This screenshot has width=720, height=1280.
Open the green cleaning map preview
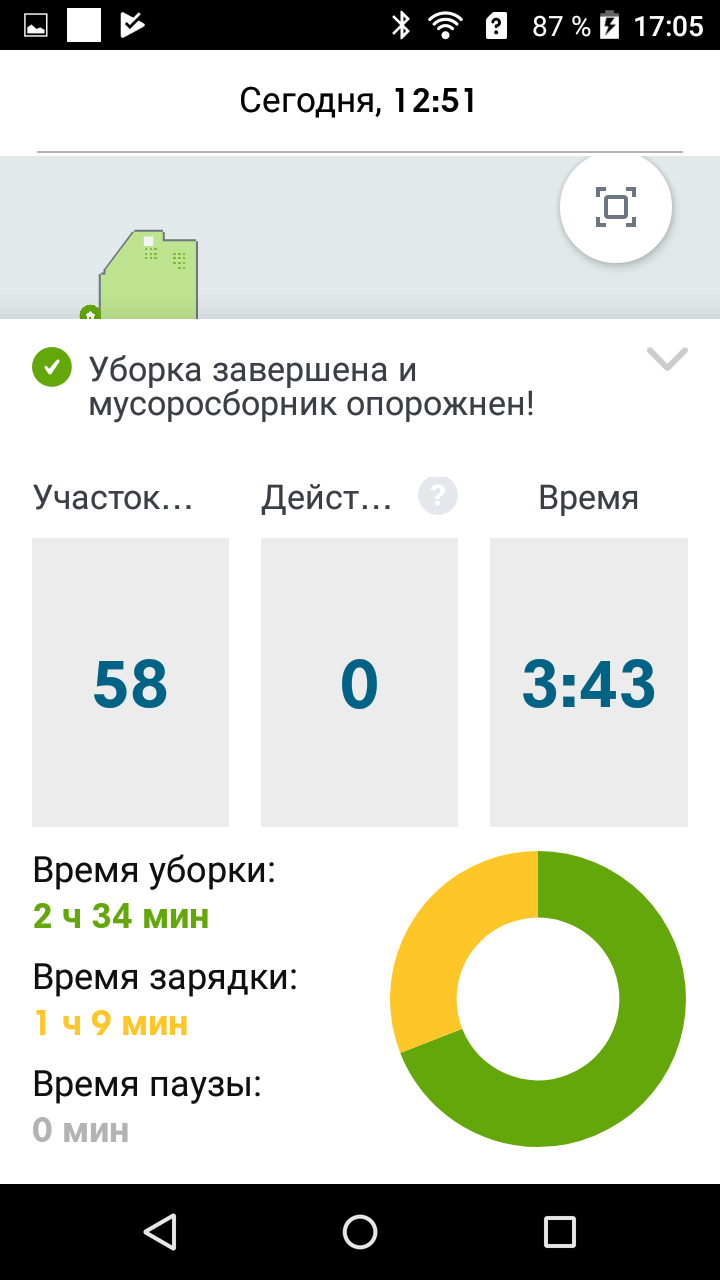150,277
